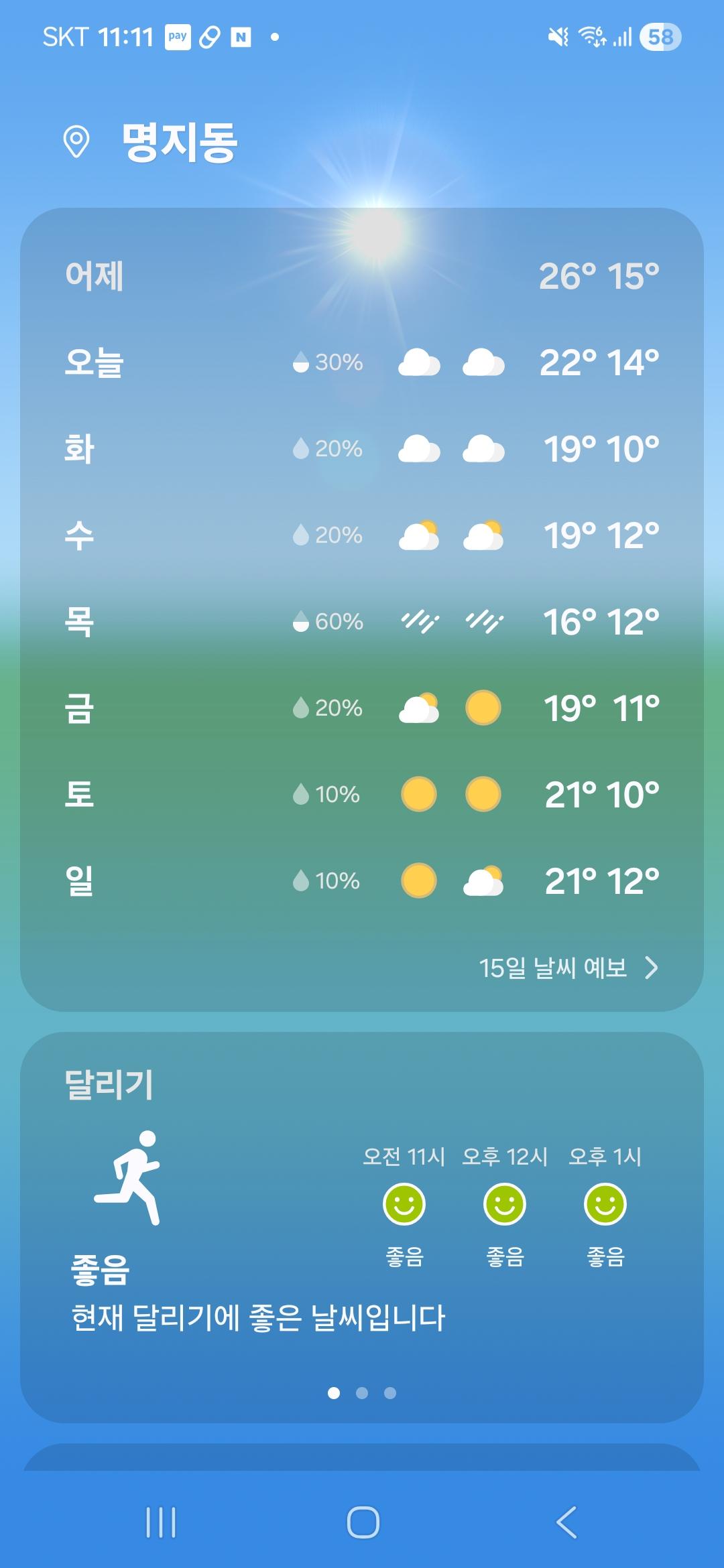Tap the partly cloudy icon on 수 row
This screenshot has width=724, height=1568.
[419, 535]
